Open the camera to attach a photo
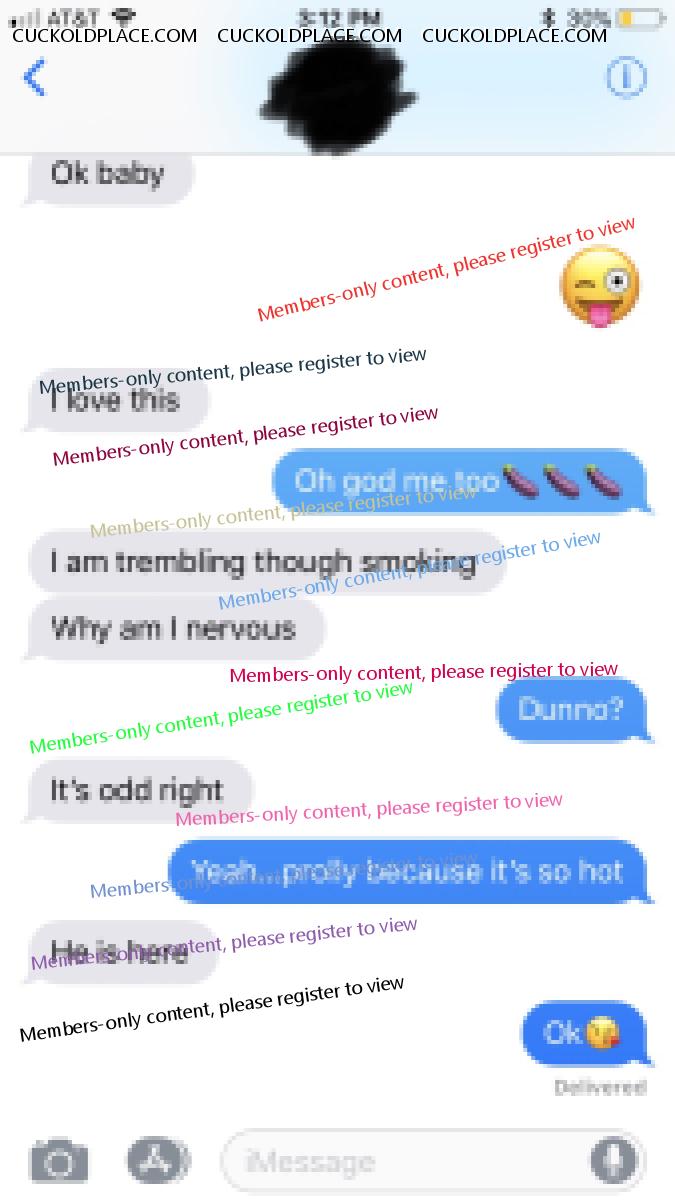 click(x=59, y=1161)
